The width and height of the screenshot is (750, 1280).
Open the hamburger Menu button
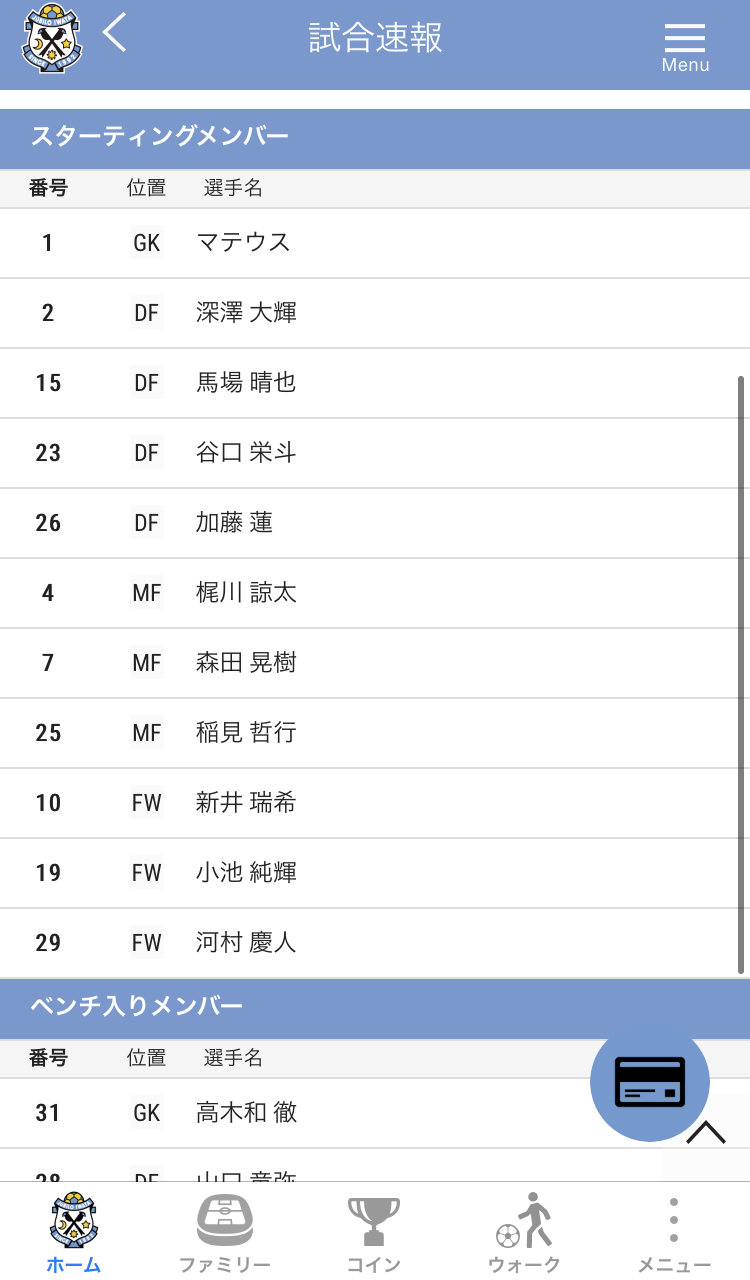tap(685, 46)
